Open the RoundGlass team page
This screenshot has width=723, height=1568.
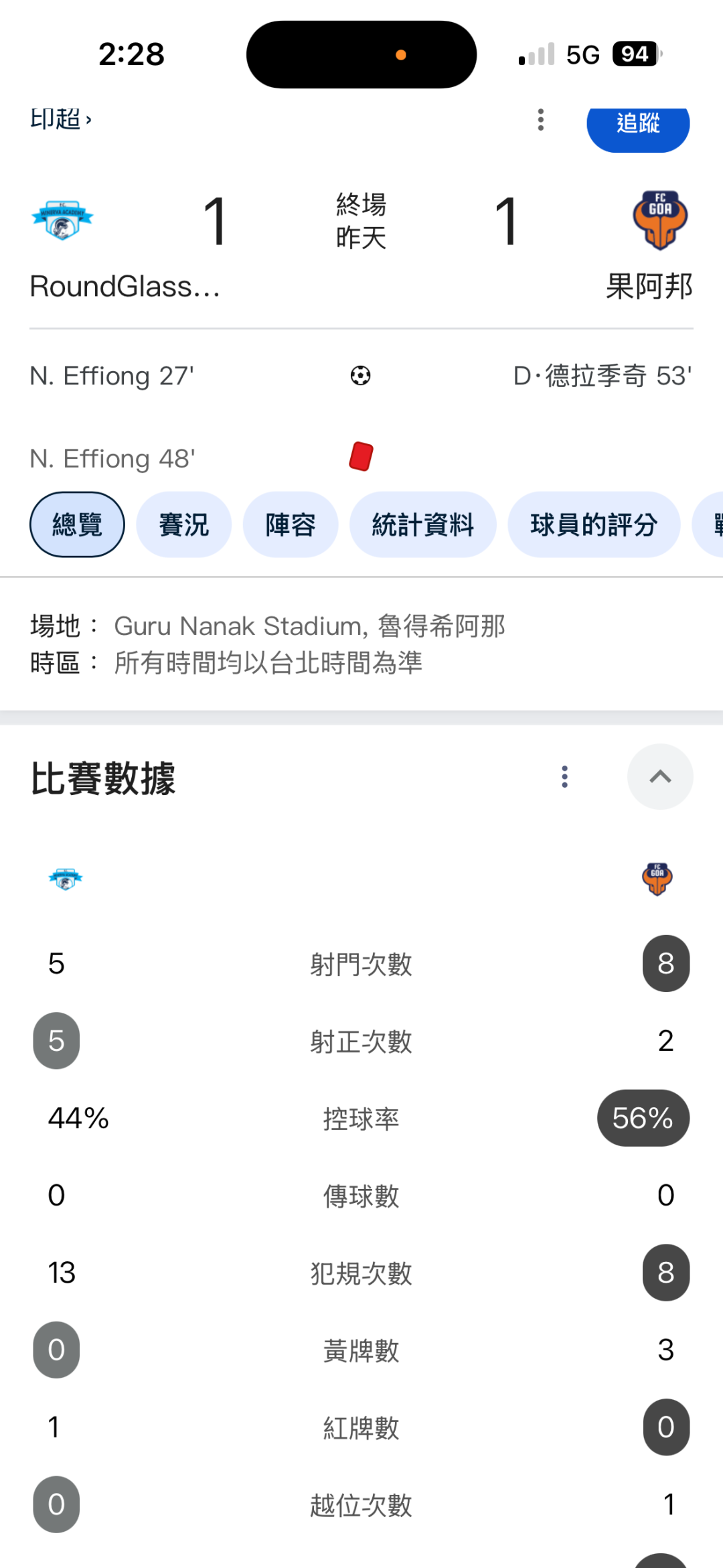pos(124,286)
